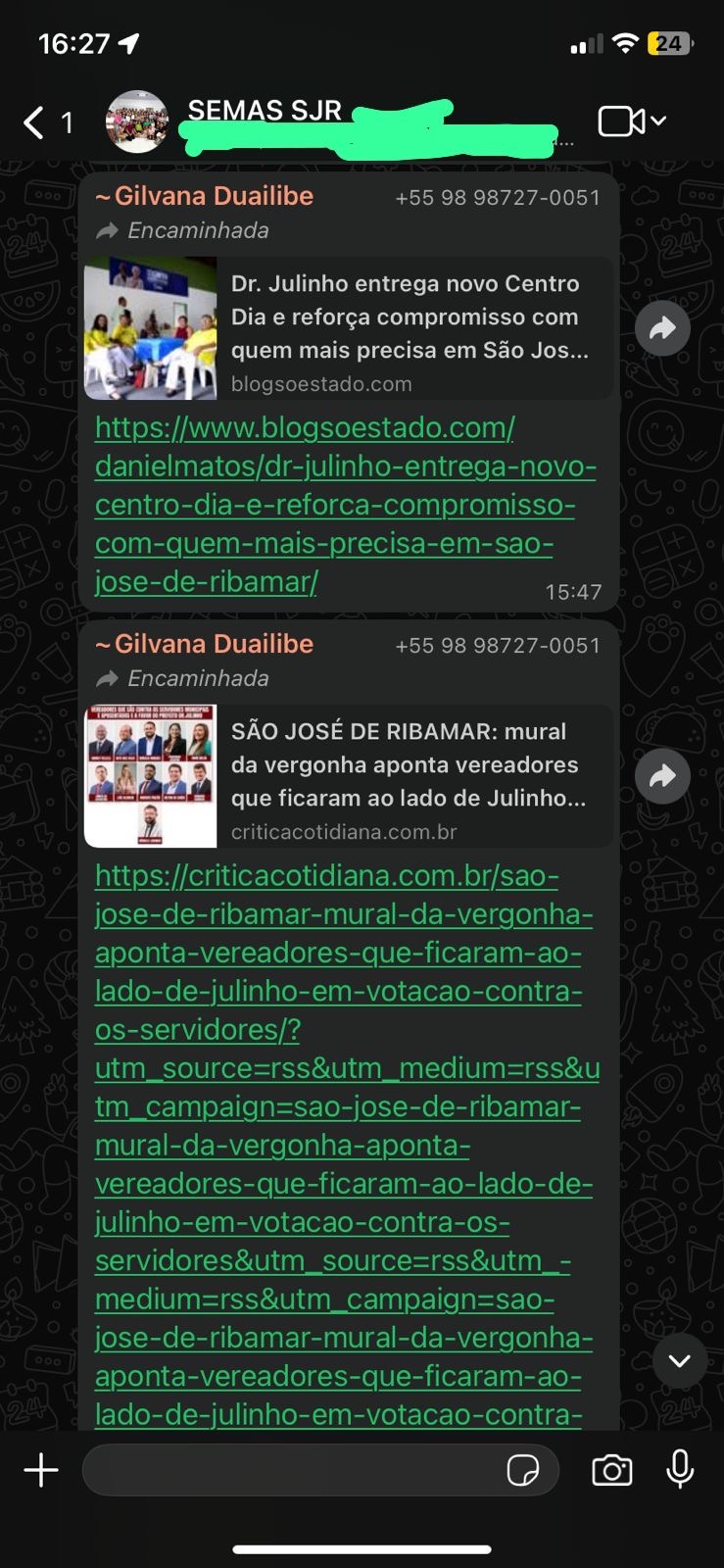Viewport: 724px width, 1568px height.
Task: Open the camera to take a photo
Action: tap(612, 1470)
